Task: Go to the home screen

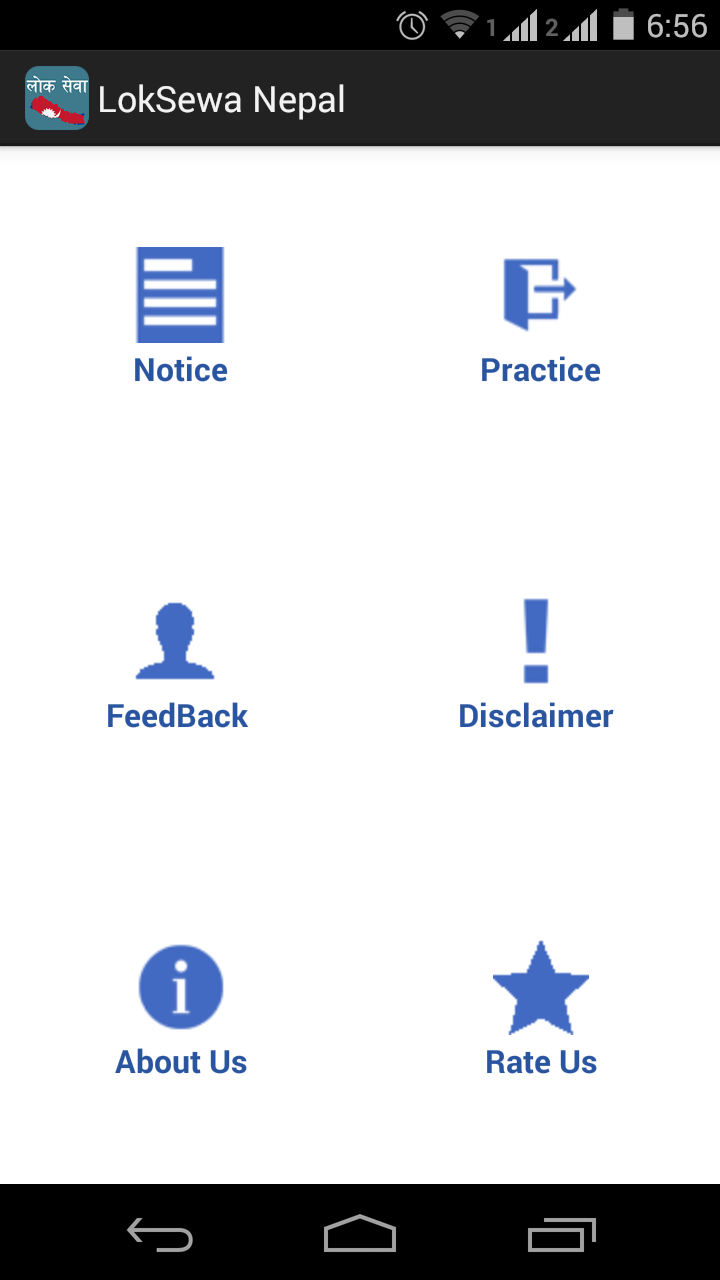Action: coord(360,1234)
